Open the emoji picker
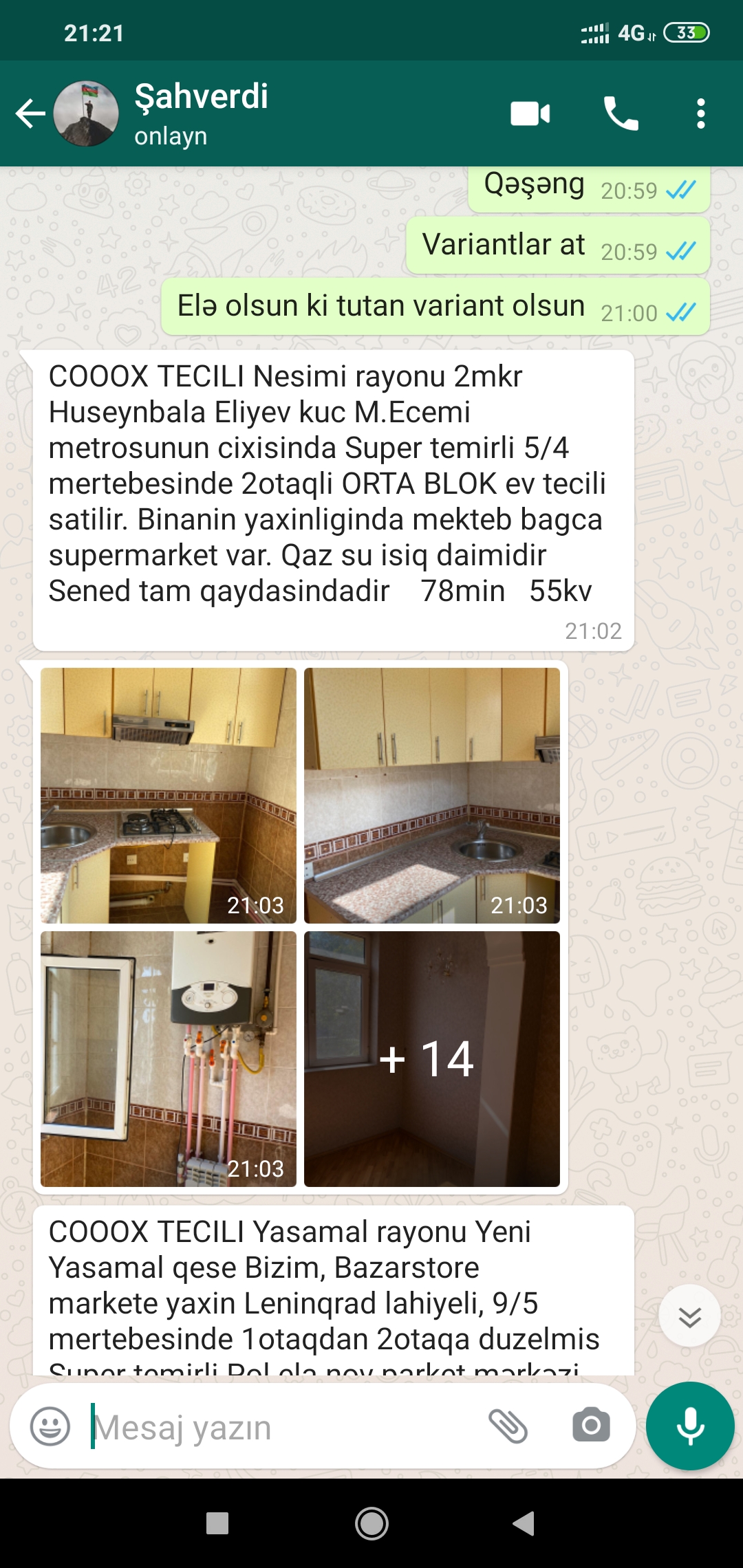The width and height of the screenshot is (743, 1568). (50, 1426)
